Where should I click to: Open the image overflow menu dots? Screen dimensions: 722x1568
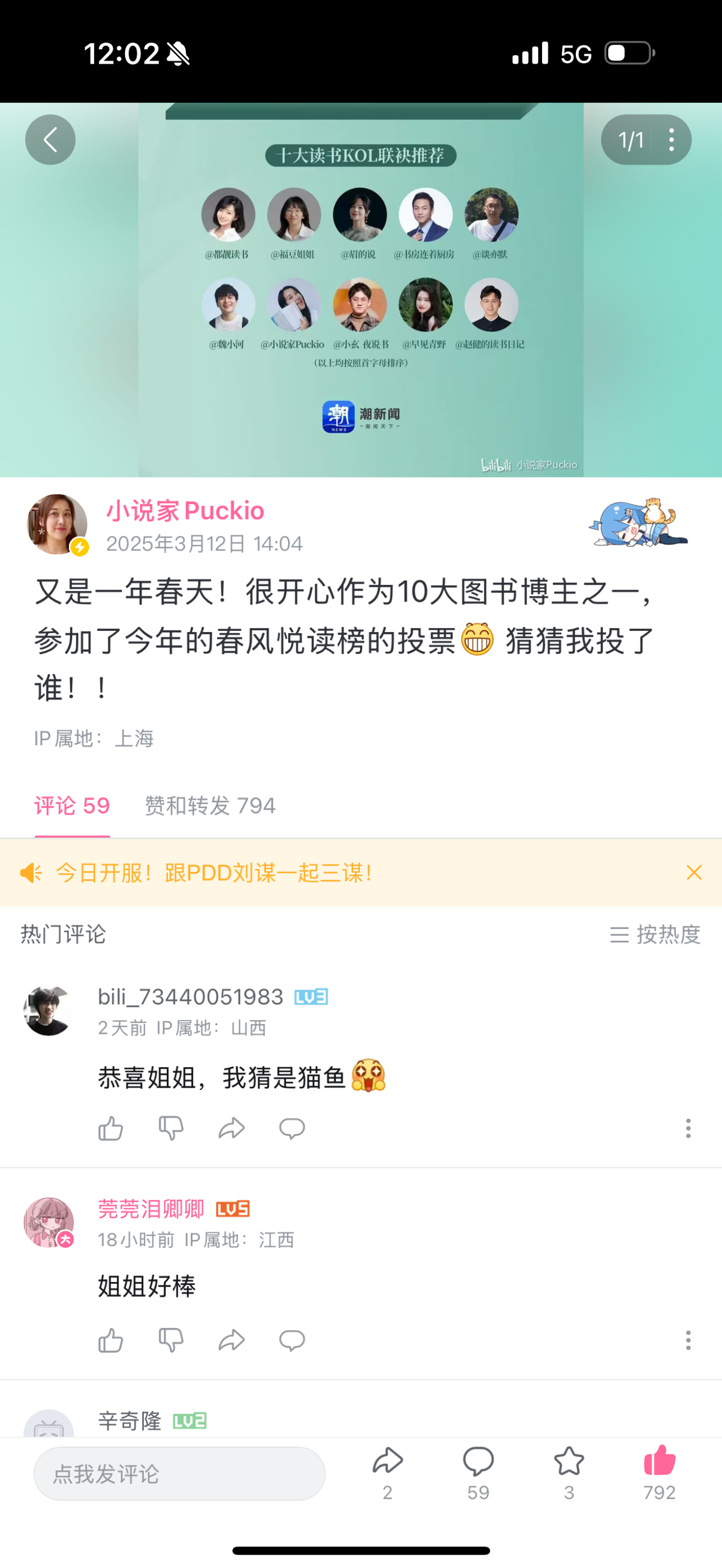pyautogui.click(x=671, y=140)
